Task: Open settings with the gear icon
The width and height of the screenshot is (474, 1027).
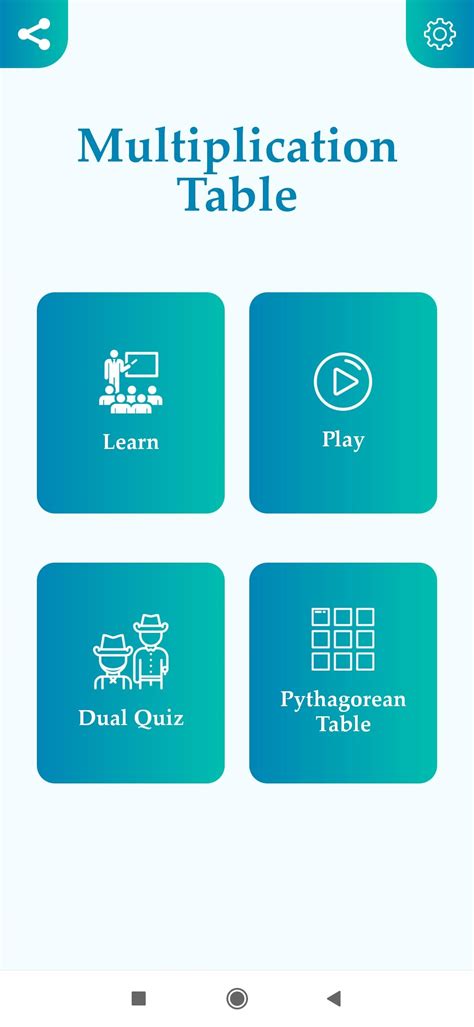Action: coord(440,34)
